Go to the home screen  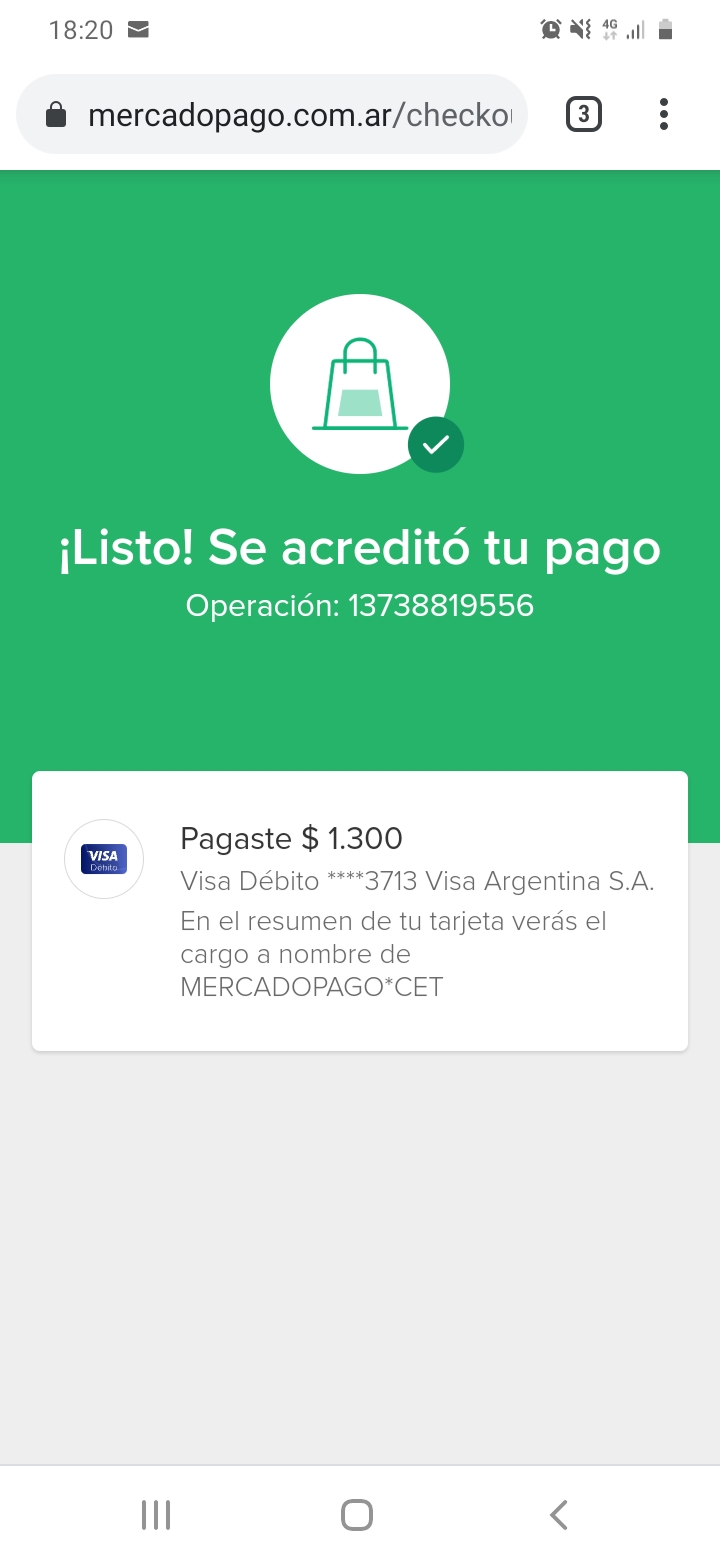point(357,1515)
